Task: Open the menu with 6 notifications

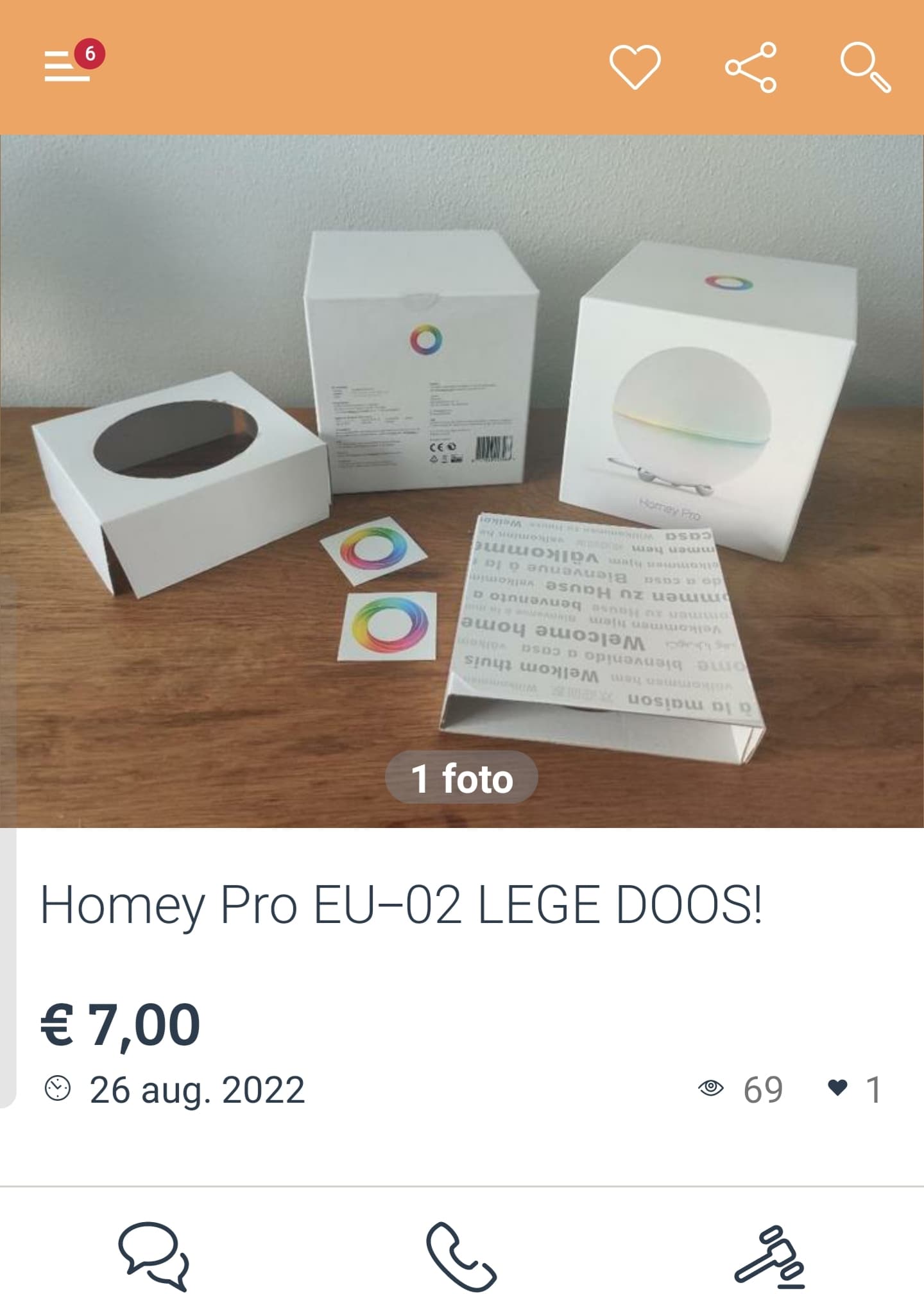Action: [x=69, y=65]
